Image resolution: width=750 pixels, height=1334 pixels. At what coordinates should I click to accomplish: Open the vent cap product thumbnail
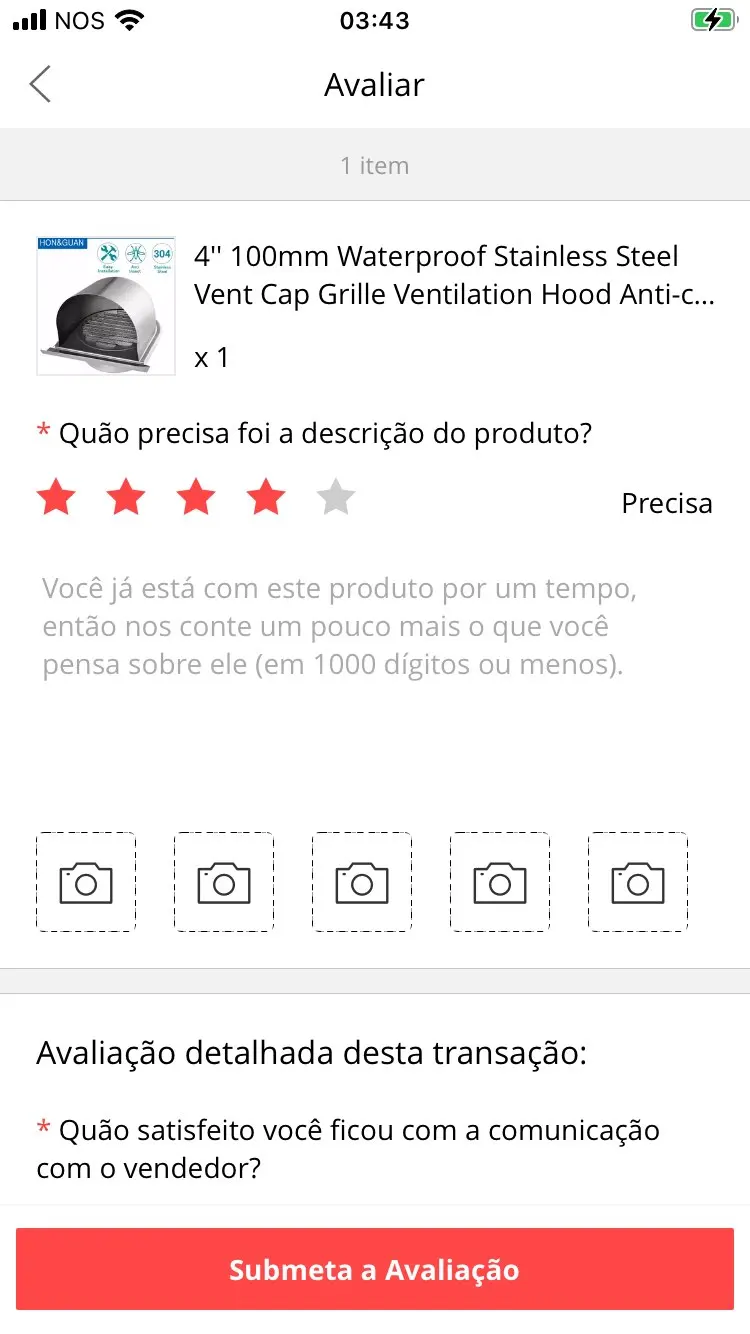pyautogui.click(x=106, y=306)
